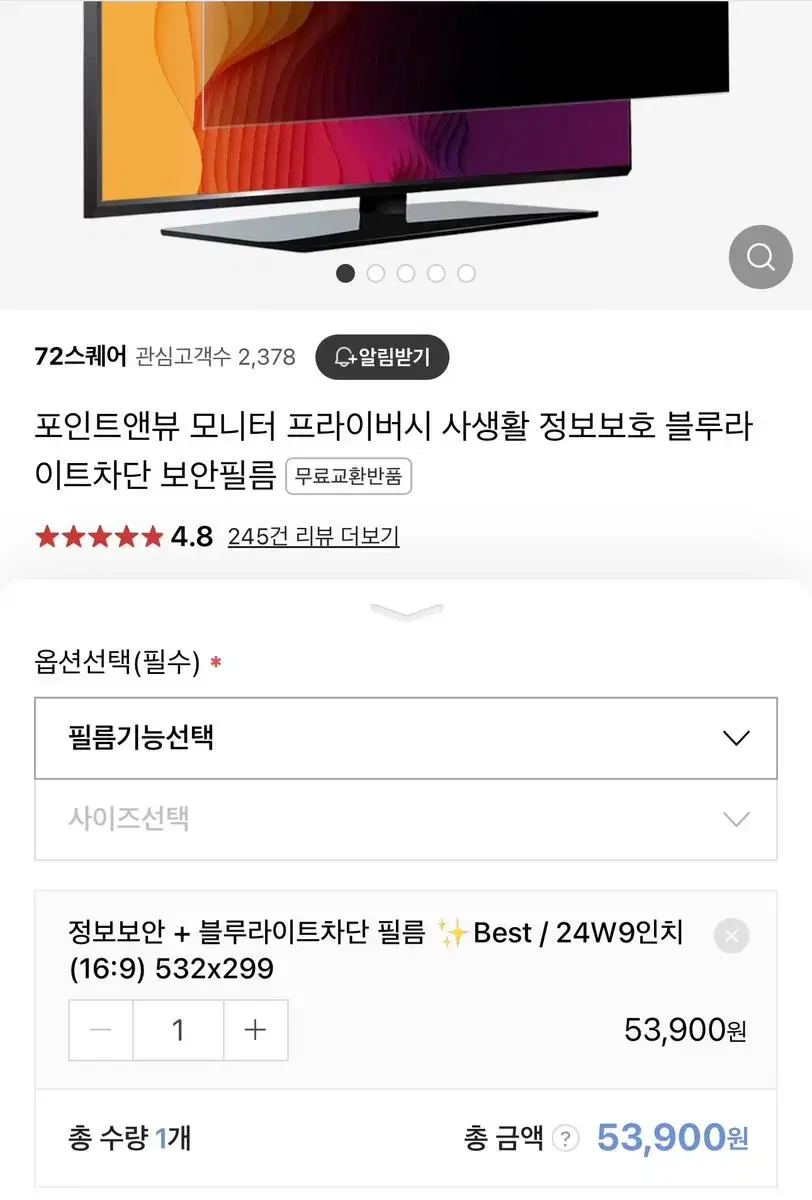Open the 245건 리뷰 더보기 link
Screen dimensions: 812x1200
click(314, 536)
